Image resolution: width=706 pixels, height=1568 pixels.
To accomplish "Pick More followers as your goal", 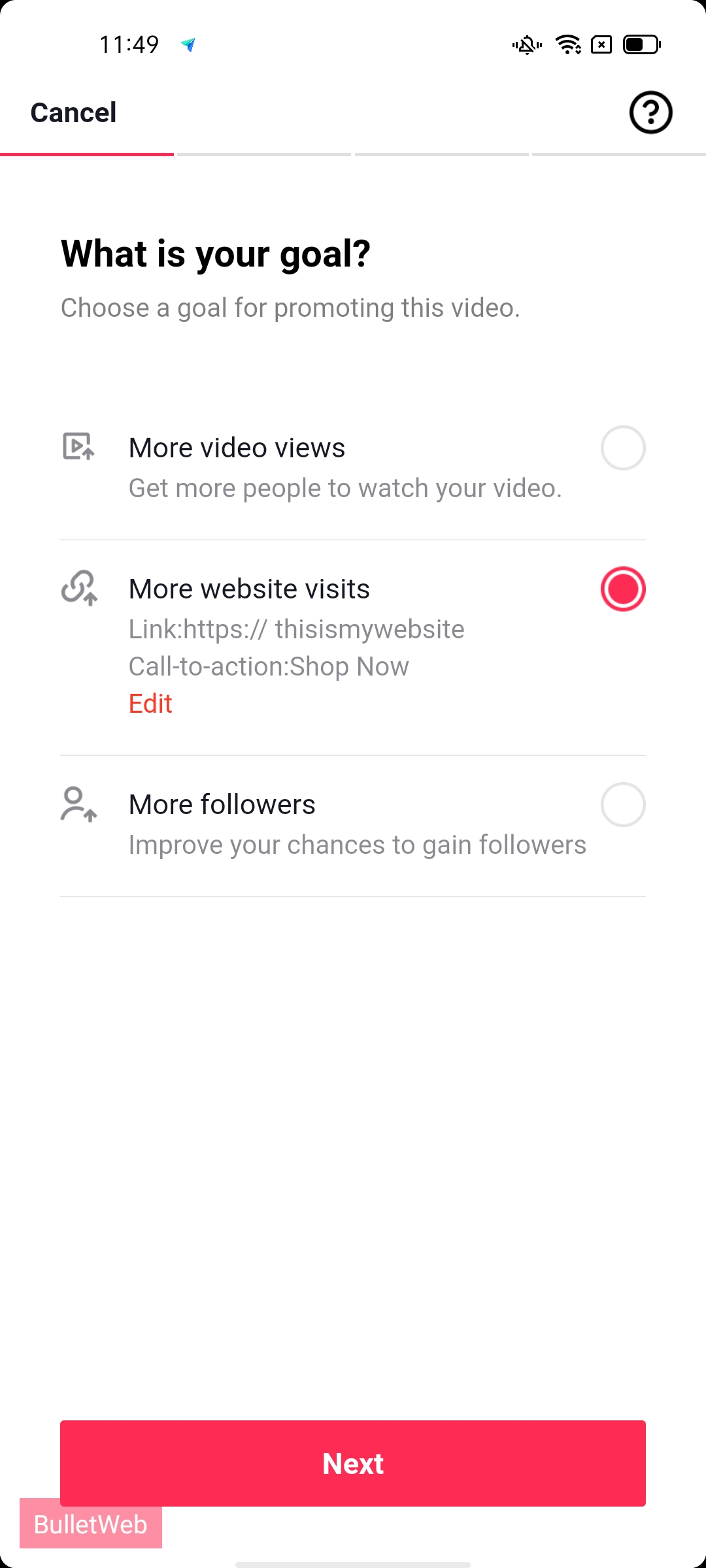I will (x=622, y=805).
